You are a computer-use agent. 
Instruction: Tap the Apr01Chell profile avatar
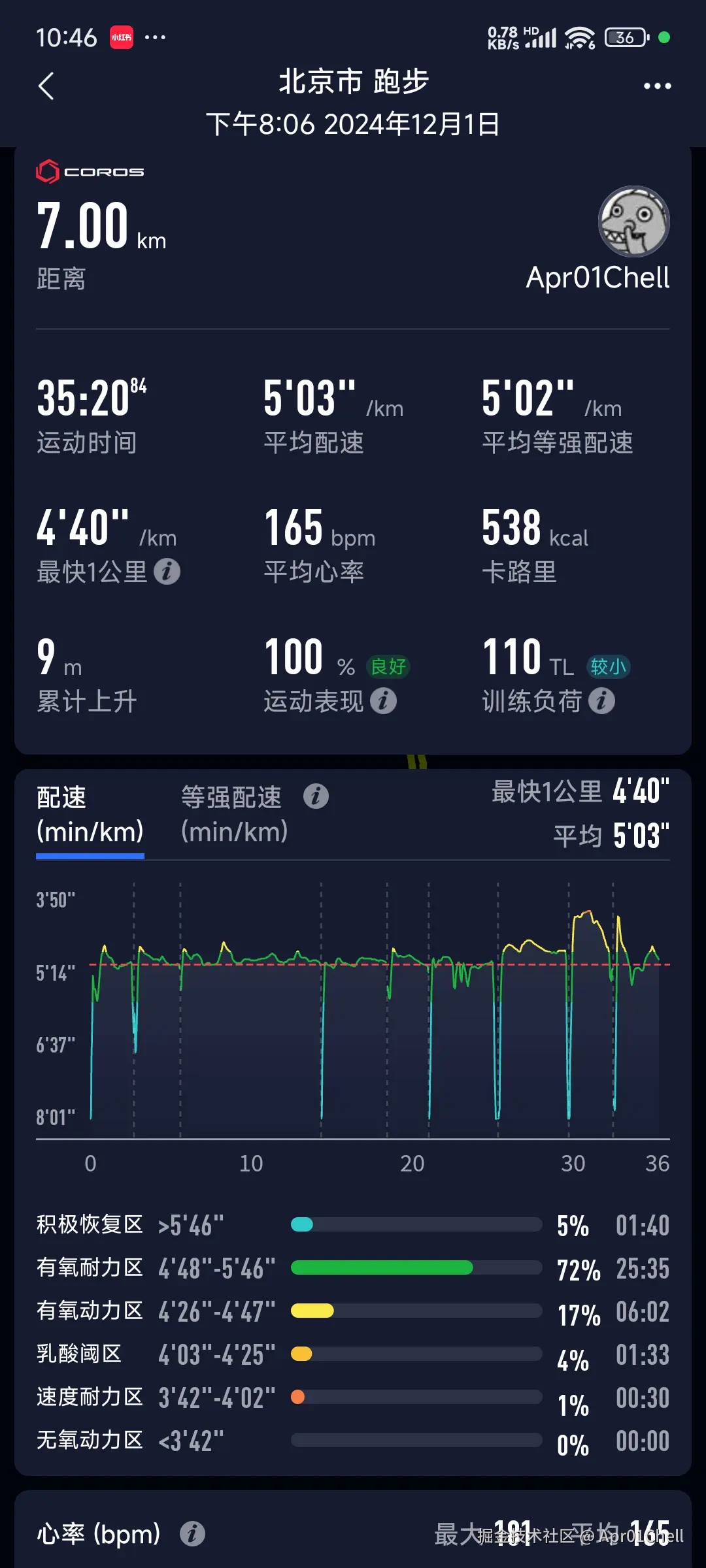tap(633, 222)
